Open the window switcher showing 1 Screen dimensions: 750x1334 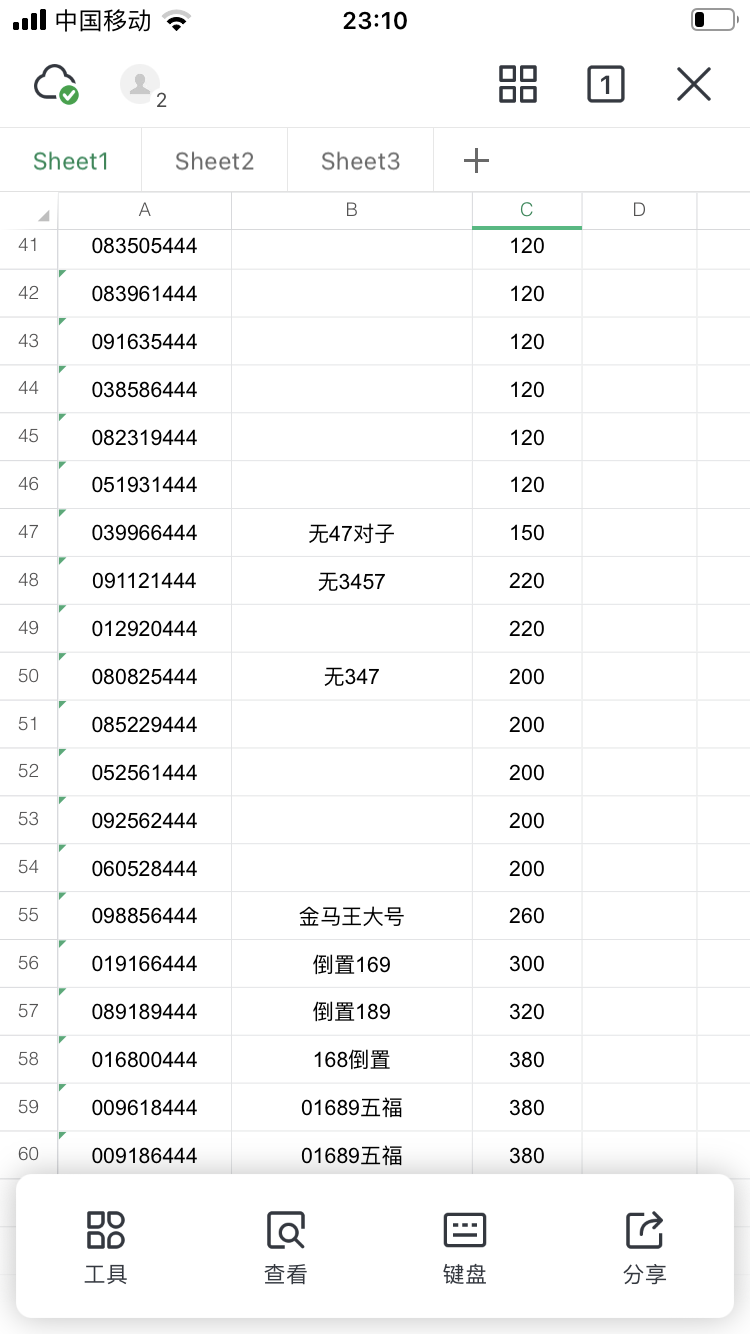(605, 84)
